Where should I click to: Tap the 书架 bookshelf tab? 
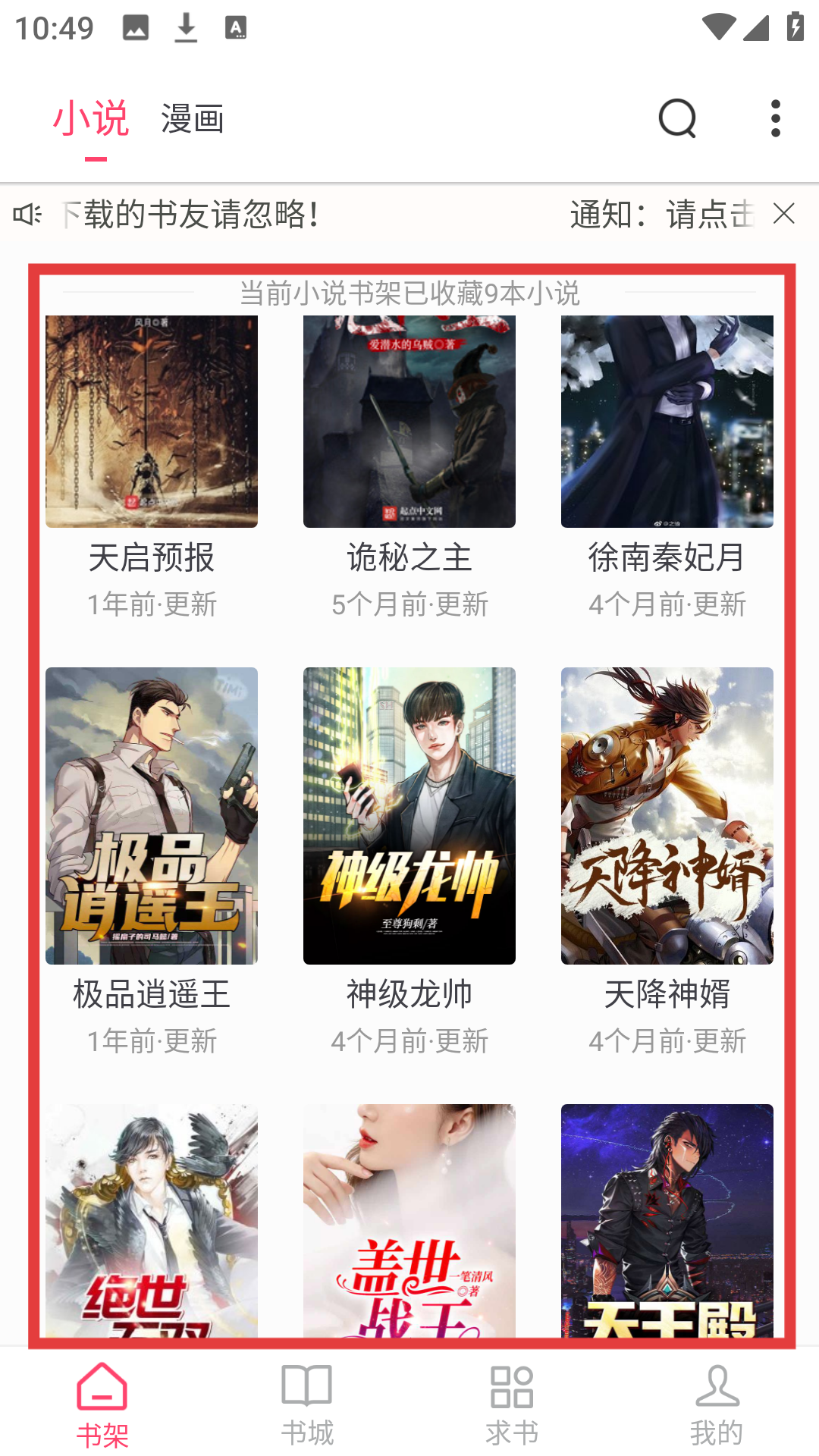click(x=102, y=1404)
